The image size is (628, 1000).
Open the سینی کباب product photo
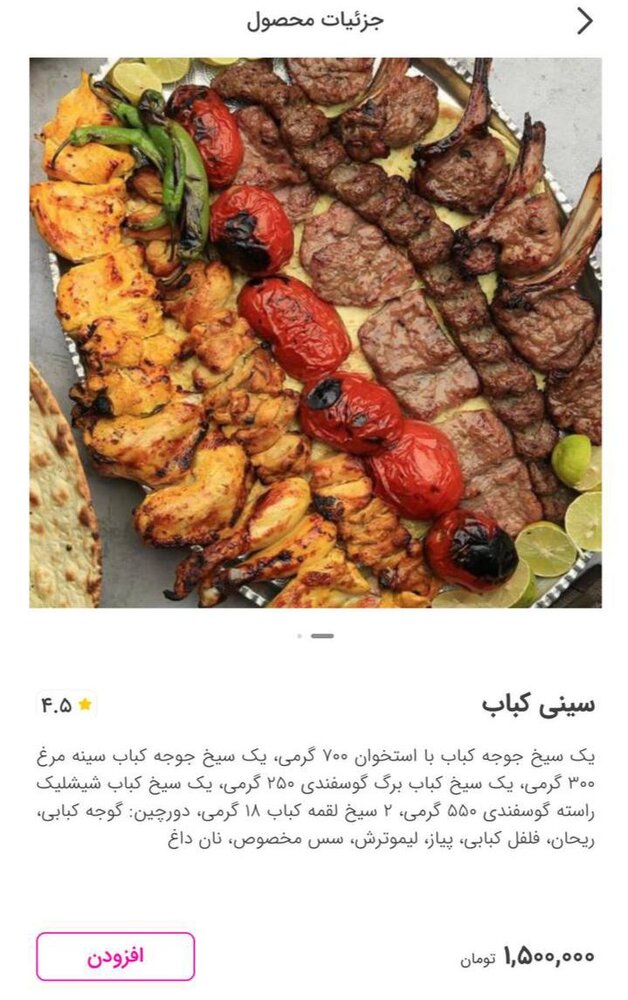coord(315,332)
